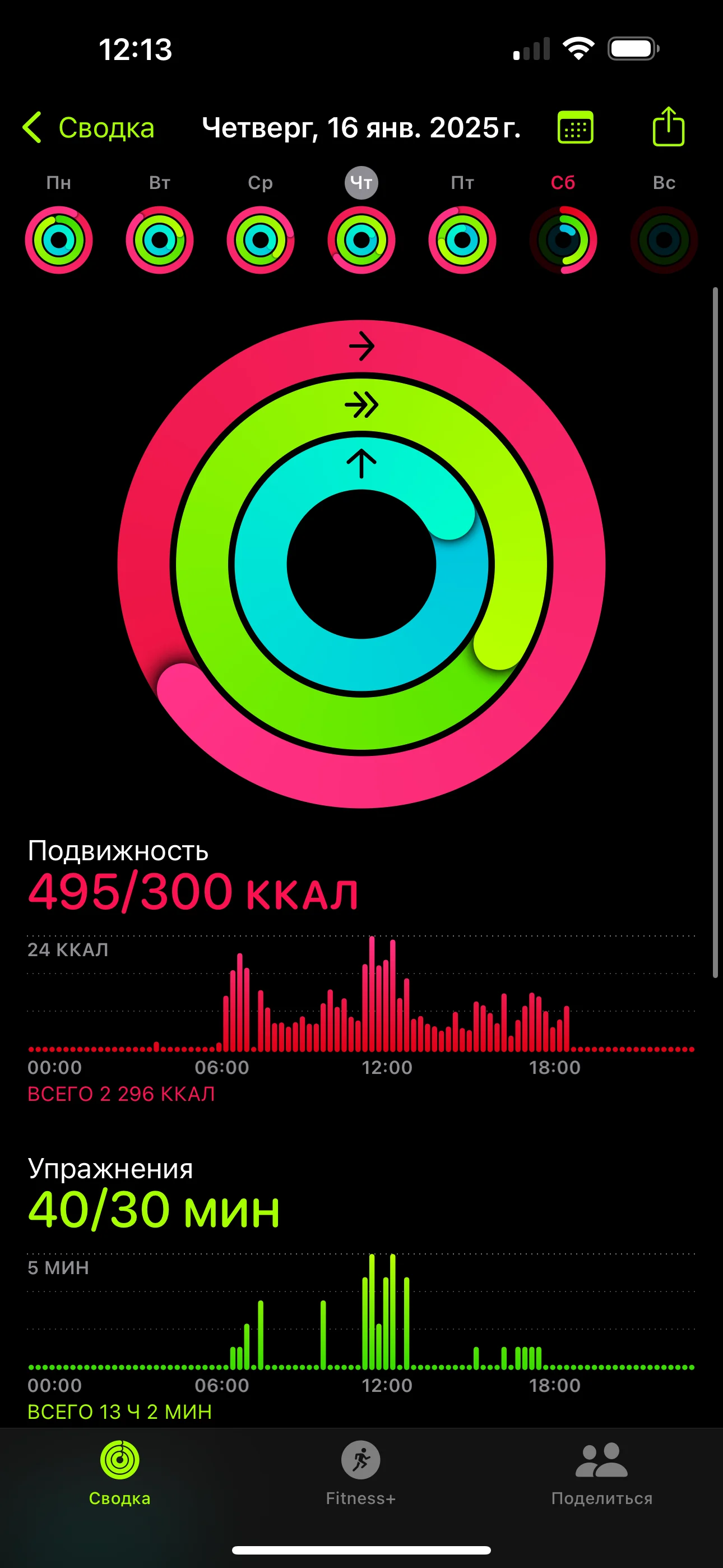
Task: Switch to the Поделиться tab
Action: click(602, 1473)
